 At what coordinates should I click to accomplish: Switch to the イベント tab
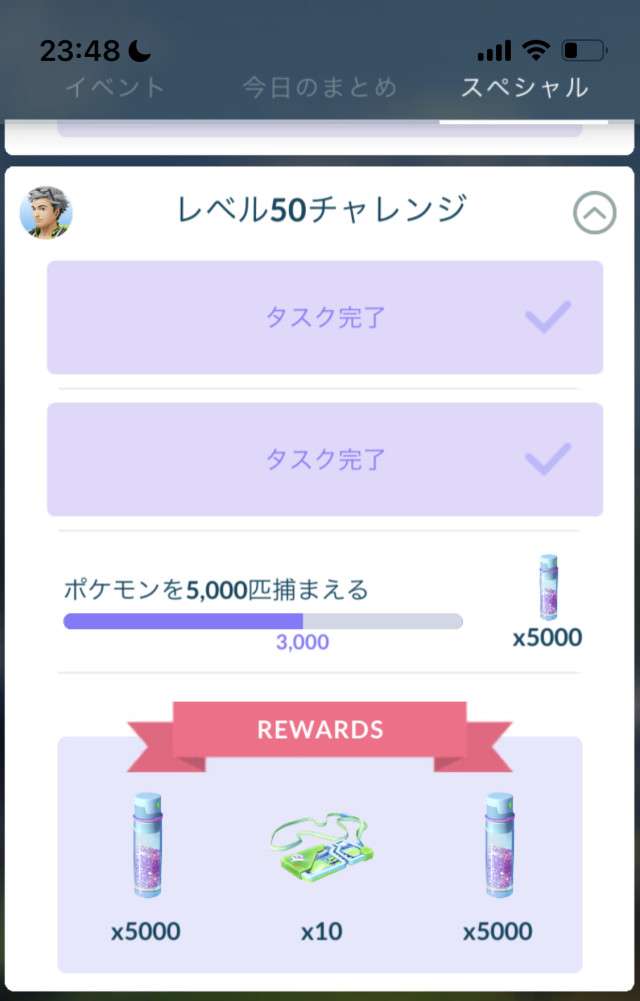tap(115, 87)
